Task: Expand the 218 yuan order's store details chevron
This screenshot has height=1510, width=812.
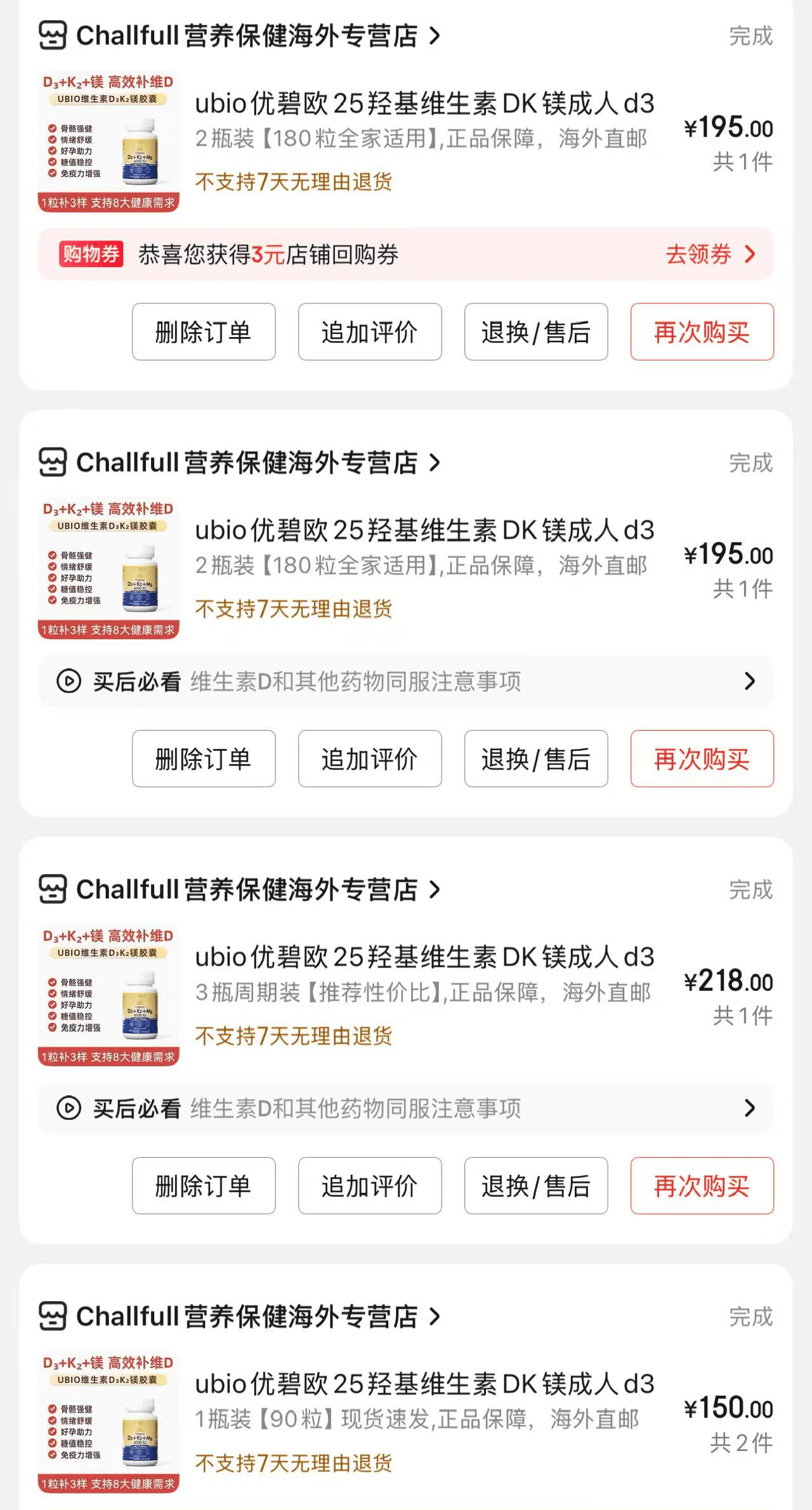Action: [x=435, y=890]
